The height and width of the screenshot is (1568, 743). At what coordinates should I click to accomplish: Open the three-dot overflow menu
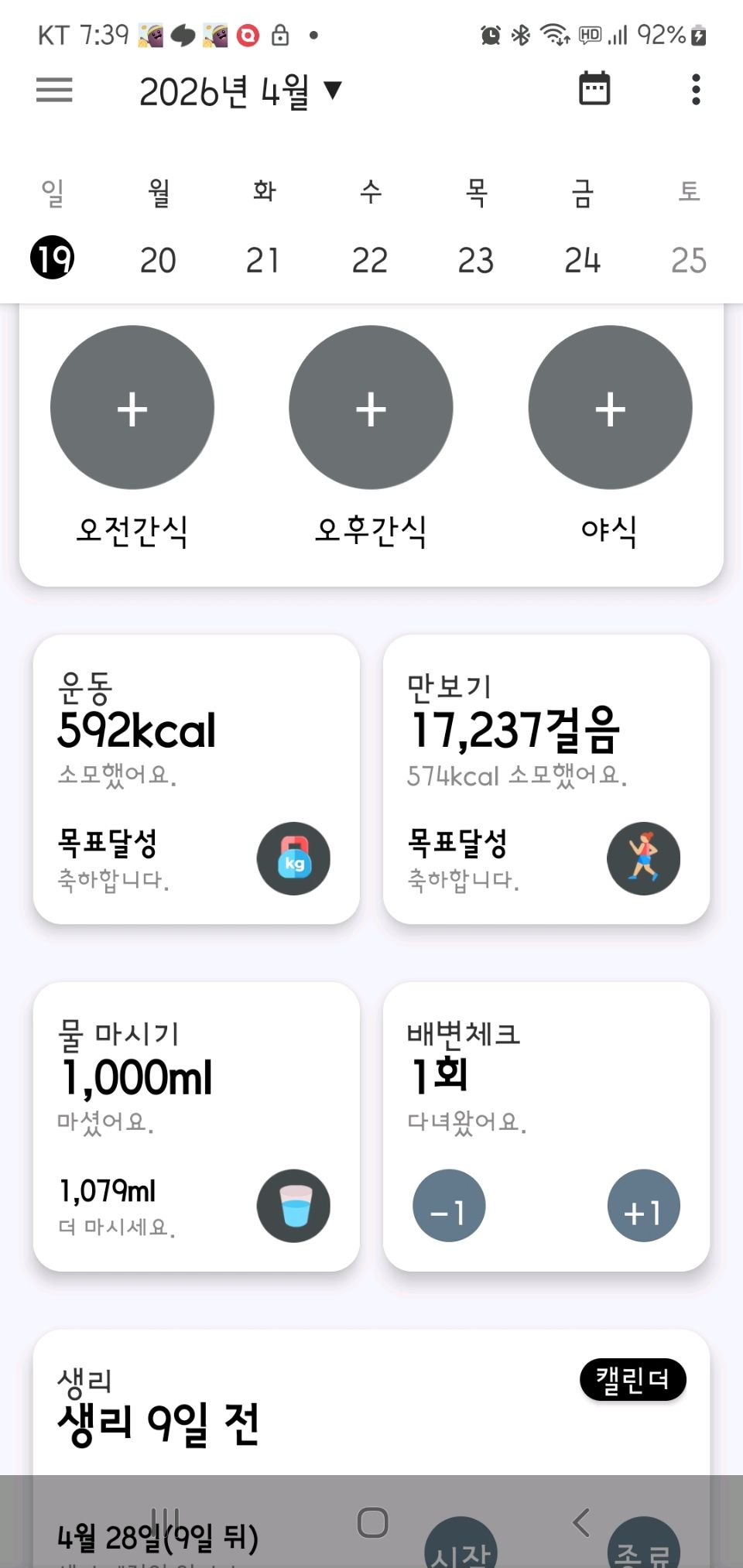pyautogui.click(x=696, y=90)
